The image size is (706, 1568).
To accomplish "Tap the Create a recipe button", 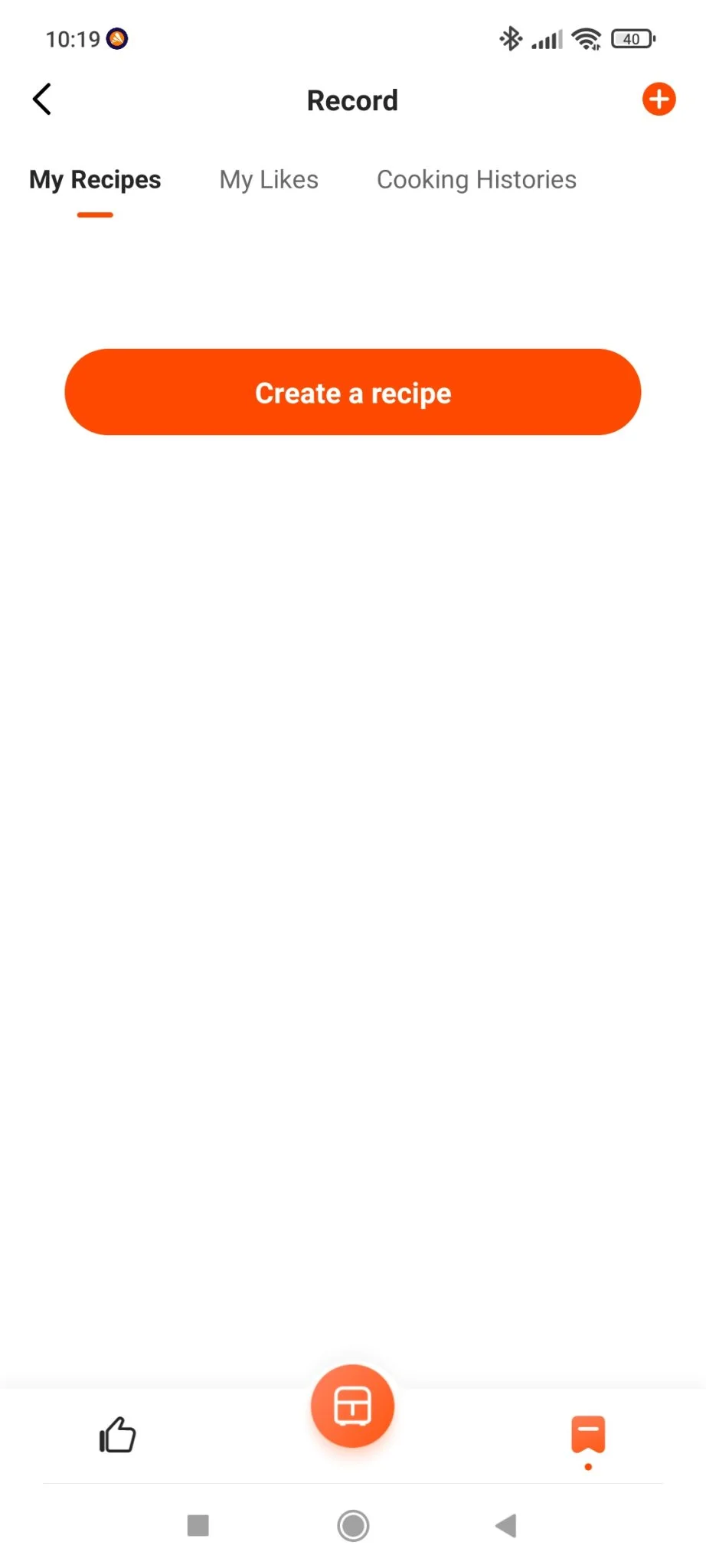I will (352, 392).
